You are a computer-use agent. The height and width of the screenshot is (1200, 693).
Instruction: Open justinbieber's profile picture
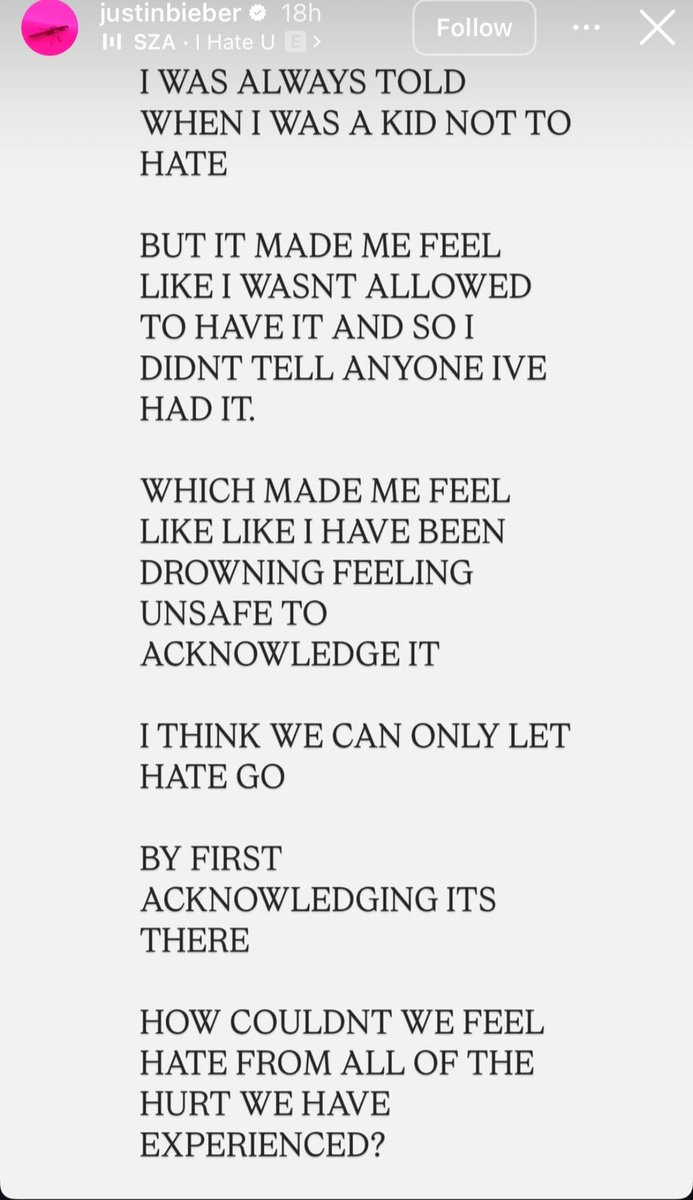tap(49, 28)
